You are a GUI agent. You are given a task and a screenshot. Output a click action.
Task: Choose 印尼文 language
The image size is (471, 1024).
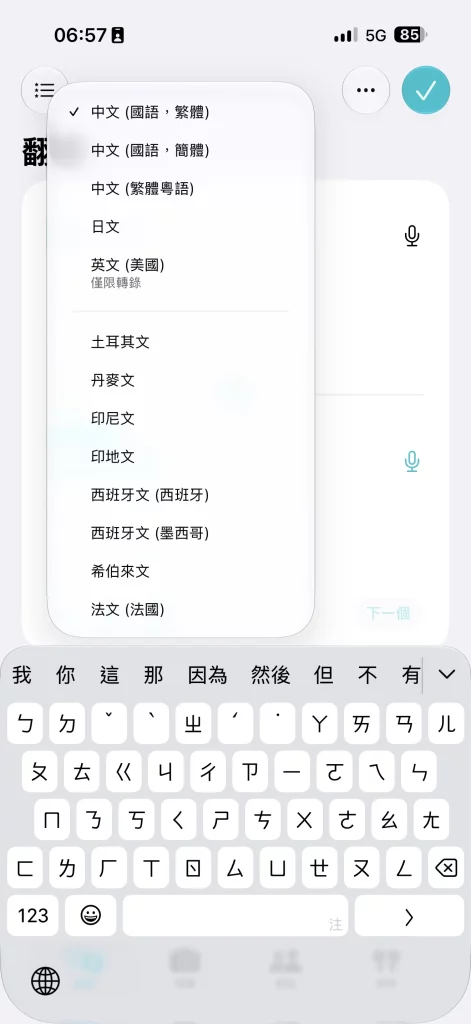(181, 418)
